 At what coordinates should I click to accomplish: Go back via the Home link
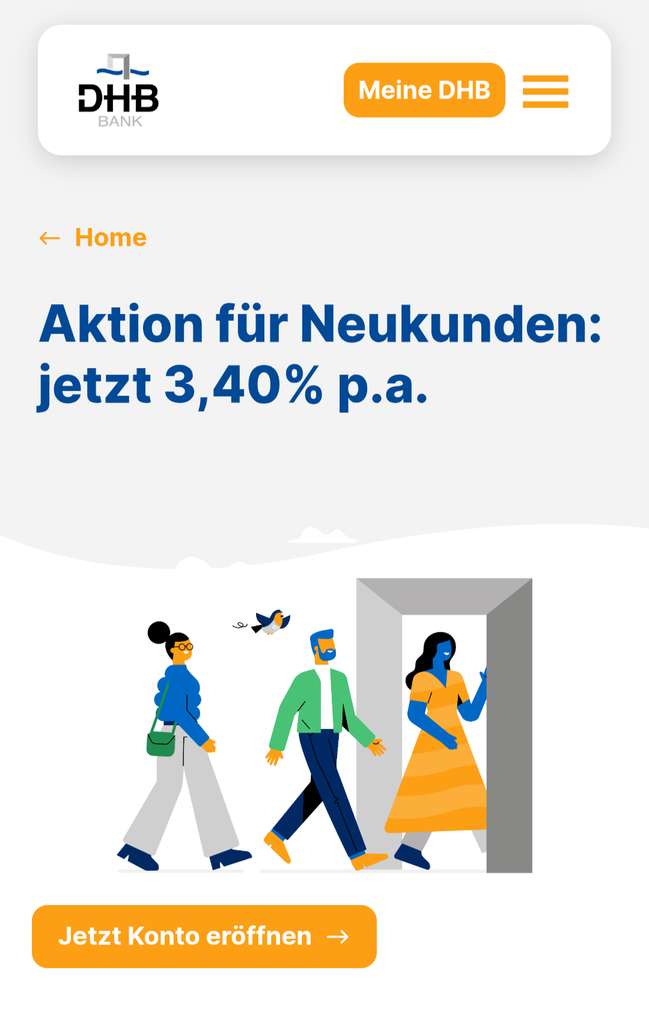click(93, 238)
